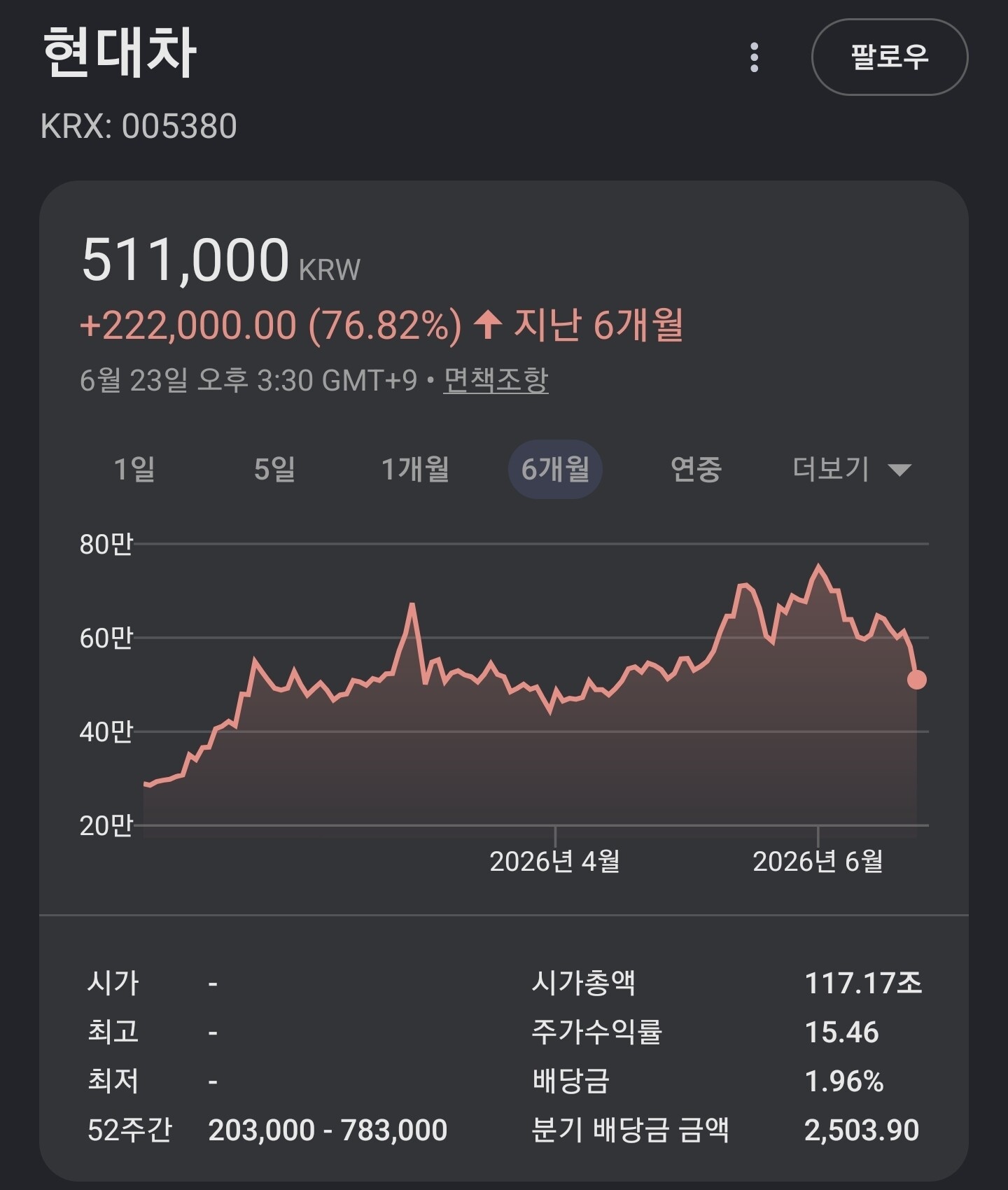This screenshot has height=1190, width=1008.
Task: Open the three-dot overflow menu
Action: 754,57
